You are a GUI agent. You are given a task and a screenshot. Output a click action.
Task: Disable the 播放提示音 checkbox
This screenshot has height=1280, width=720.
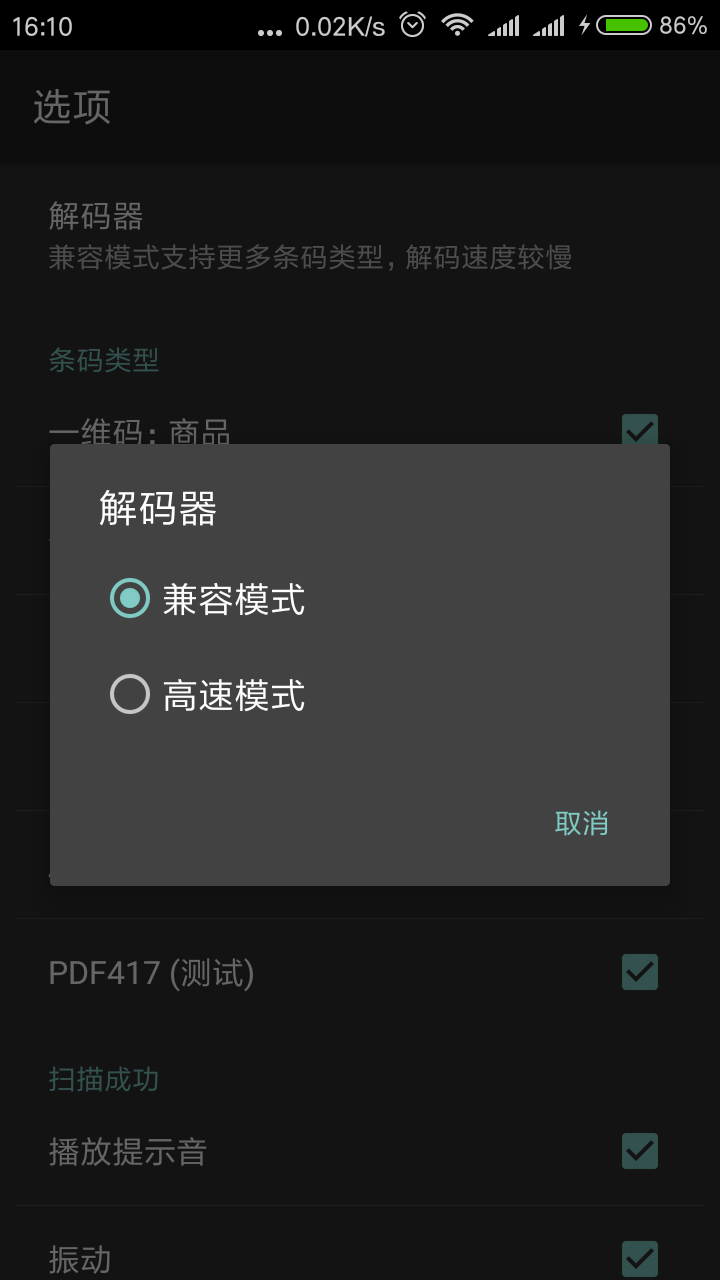tap(639, 1152)
